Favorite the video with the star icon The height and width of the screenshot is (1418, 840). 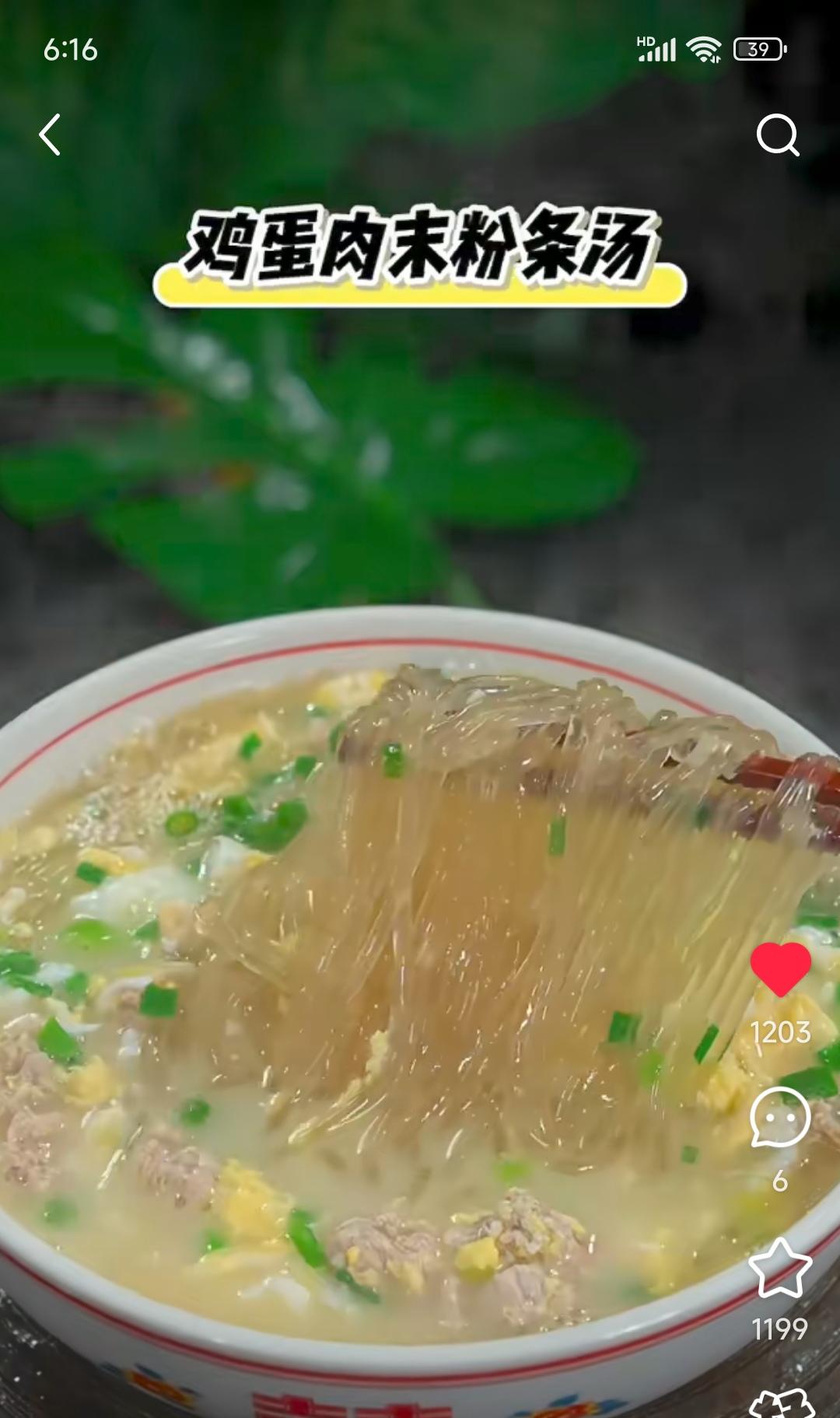(x=780, y=1269)
